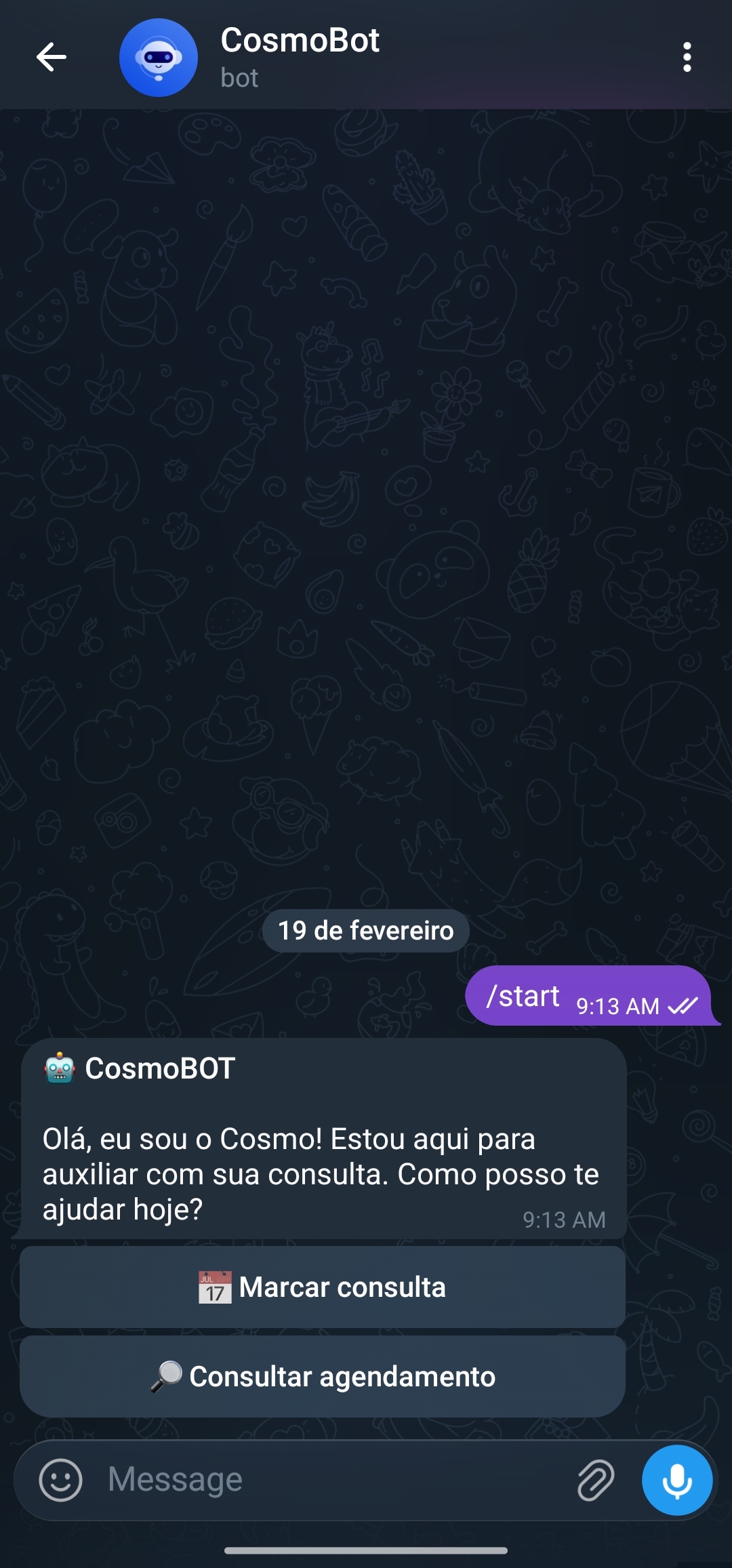Tap the CosmoBot title to view bot info
Image resolution: width=732 pixels, height=1568 pixels.
301,41
